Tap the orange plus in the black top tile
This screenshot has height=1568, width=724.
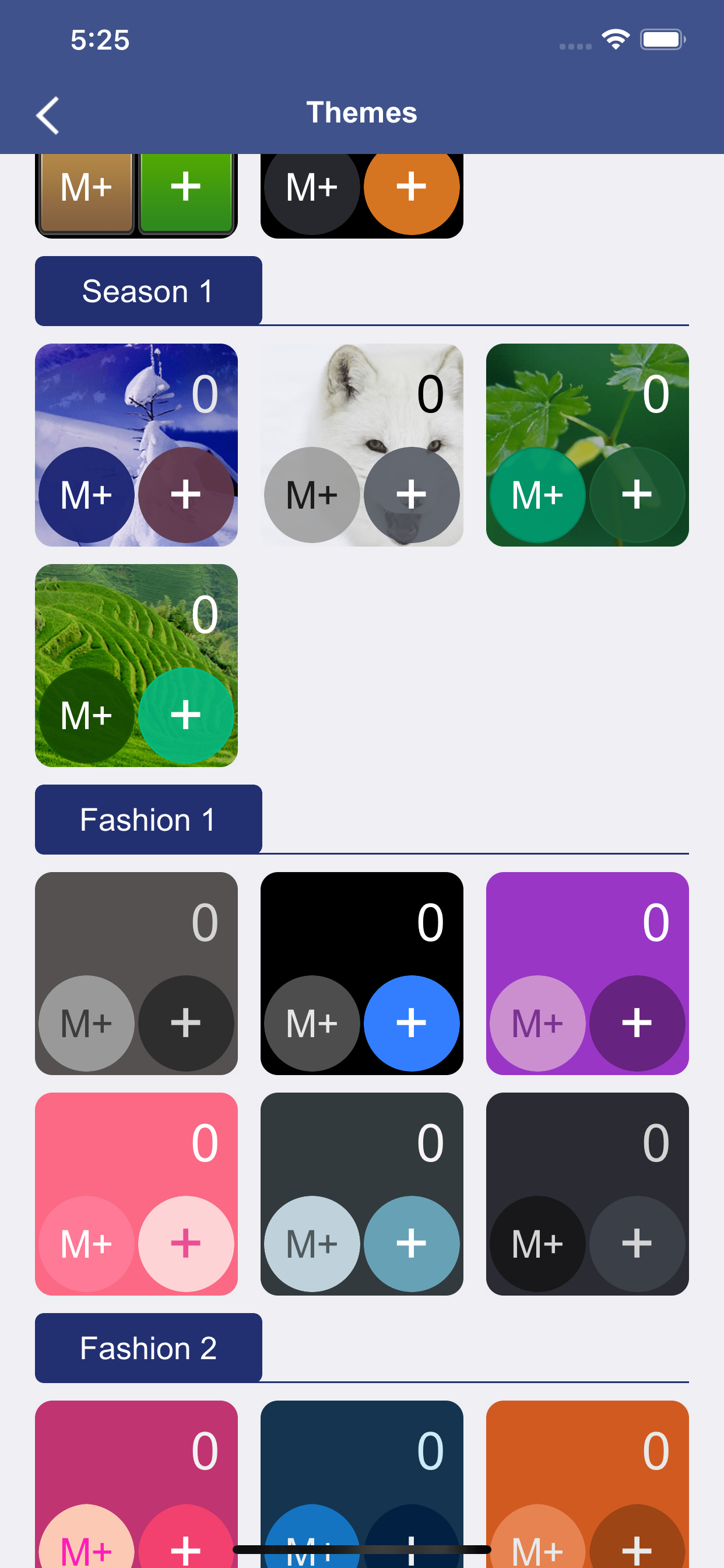[x=412, y=187]
